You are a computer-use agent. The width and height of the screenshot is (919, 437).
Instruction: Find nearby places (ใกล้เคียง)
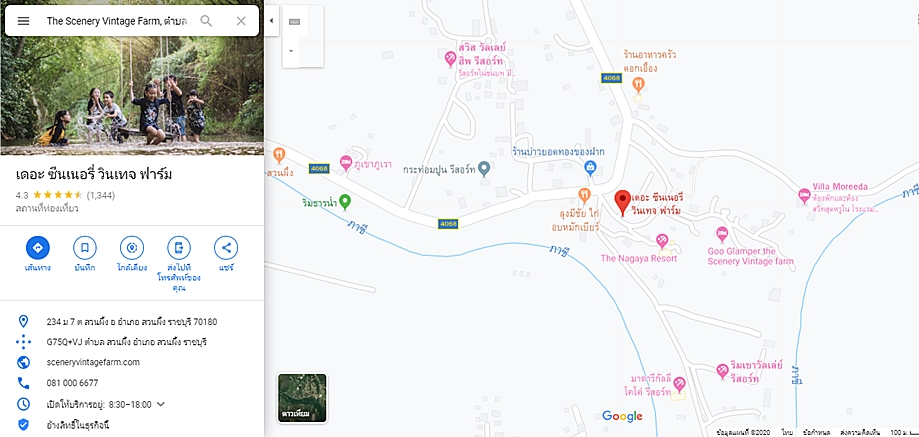[x=132, y=248]
